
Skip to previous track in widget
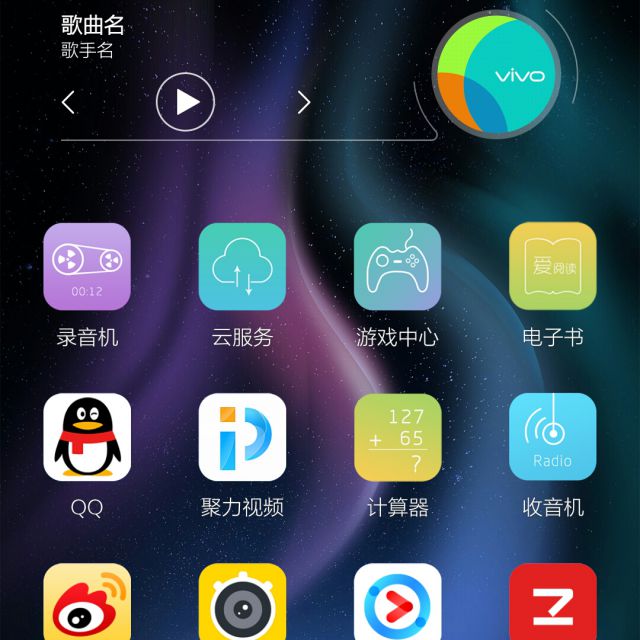click(x=68, y=102)
